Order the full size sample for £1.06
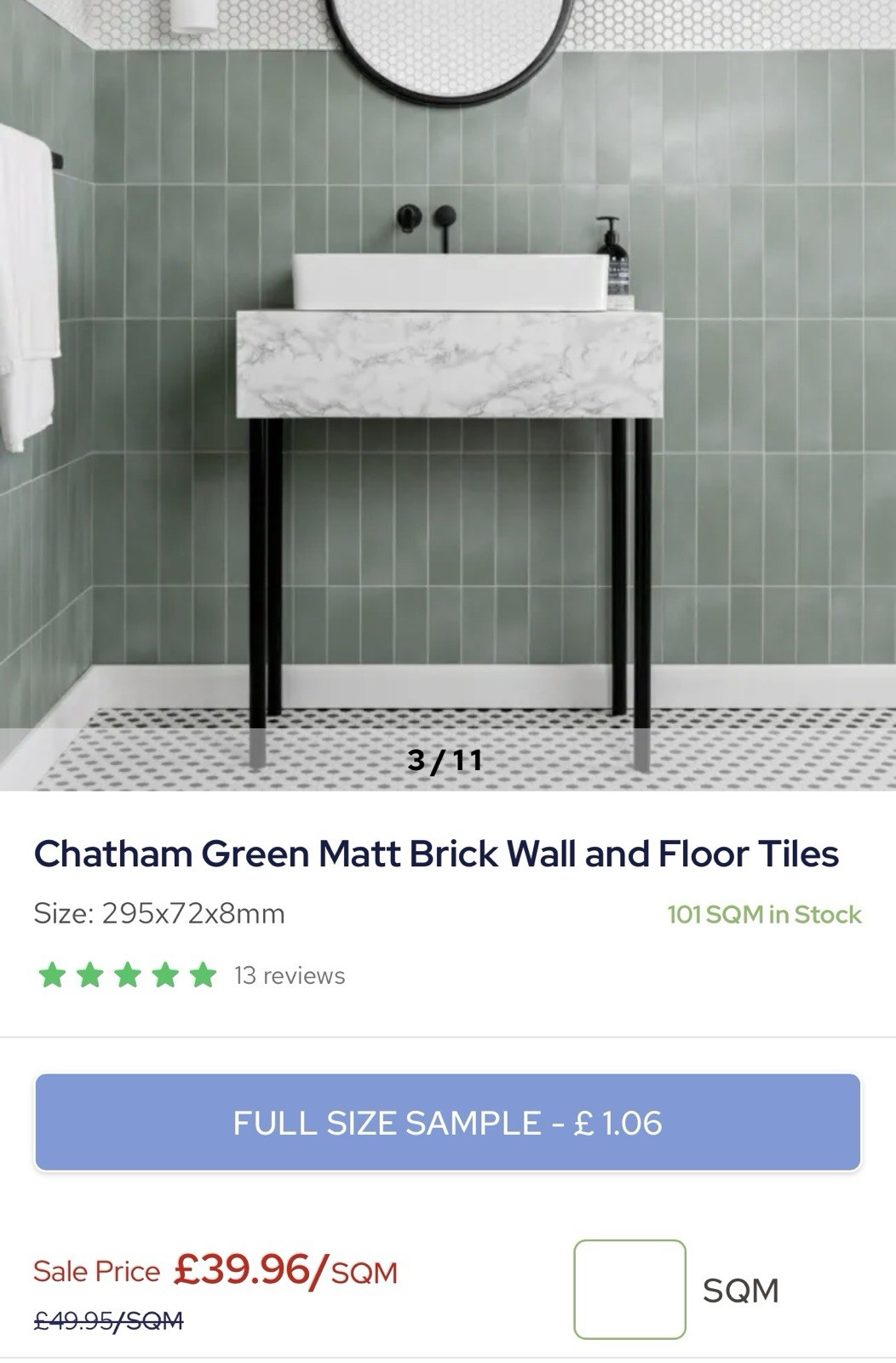896x1363 pixels. (x=447, y=1123)
